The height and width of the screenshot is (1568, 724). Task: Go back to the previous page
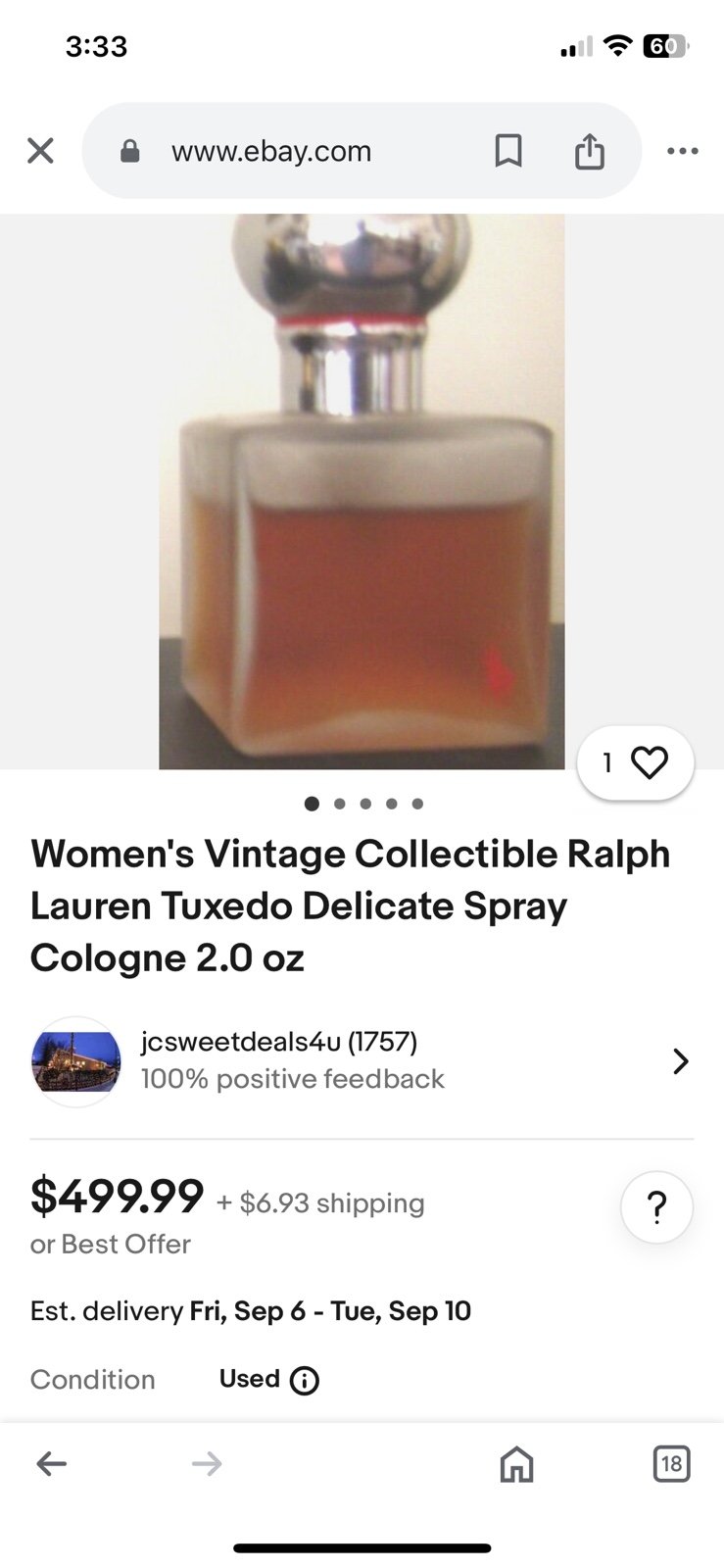click(x=51, y=1464)
